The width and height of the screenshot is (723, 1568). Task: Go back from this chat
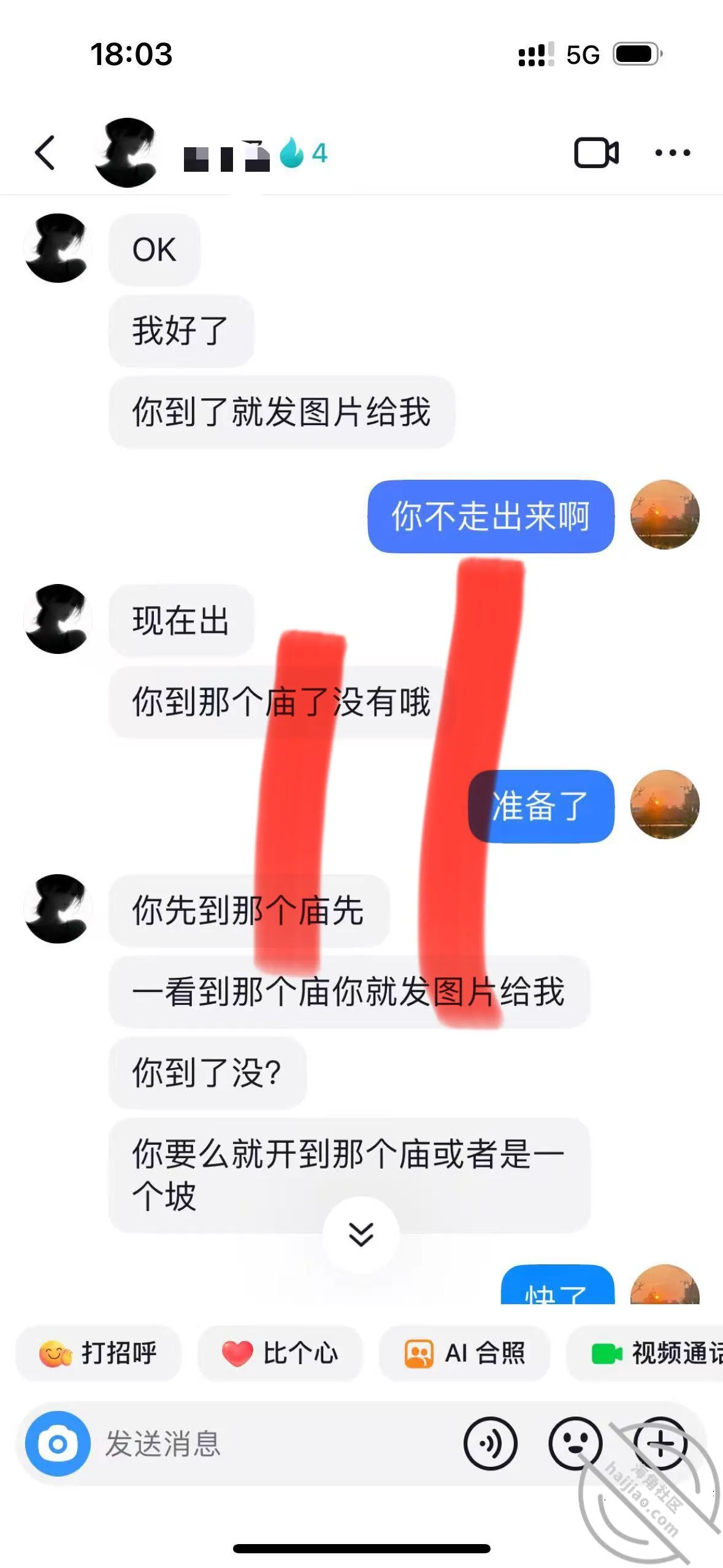[x=45, y=153]
